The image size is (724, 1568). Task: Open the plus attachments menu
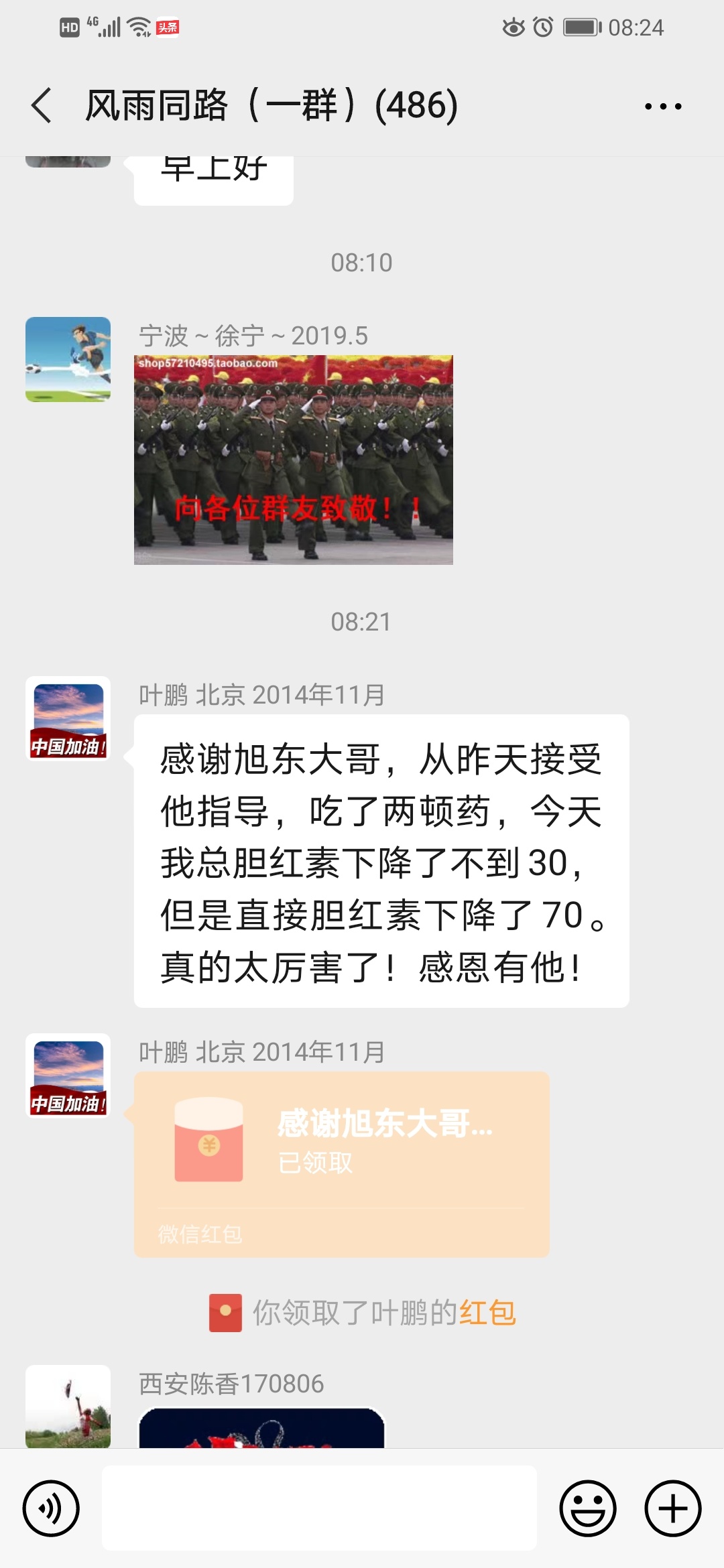click(672, 1508)
